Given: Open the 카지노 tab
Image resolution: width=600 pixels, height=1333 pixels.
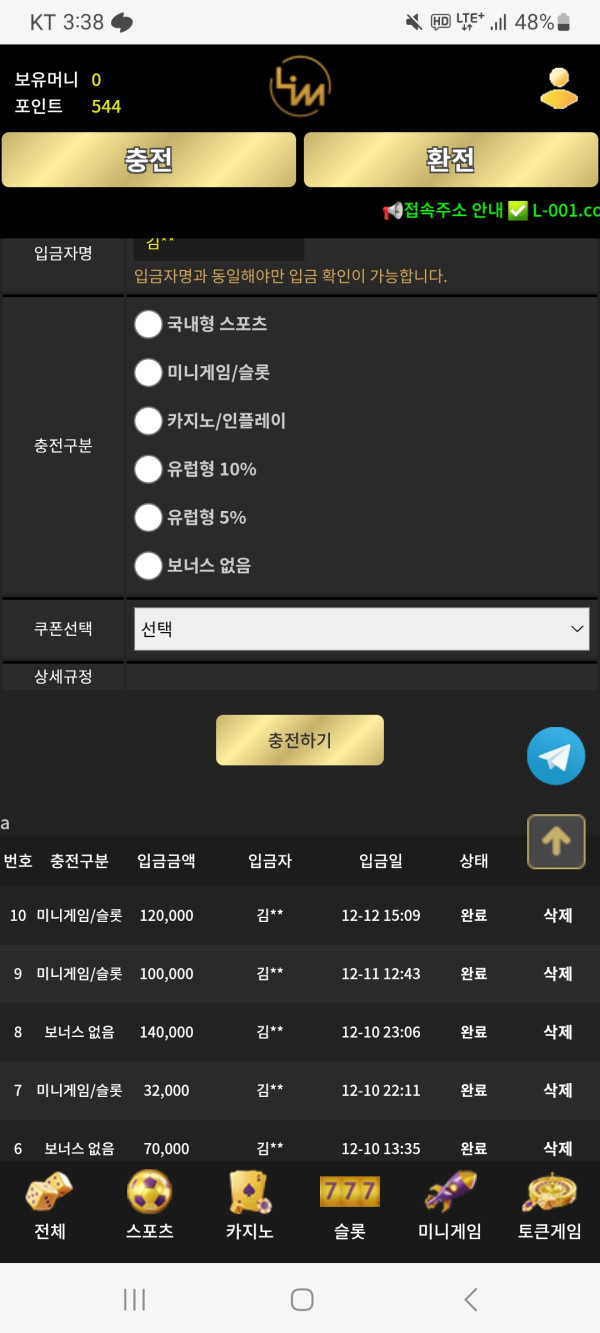Looking at the screenshot, I should [x=249, y=1205].
